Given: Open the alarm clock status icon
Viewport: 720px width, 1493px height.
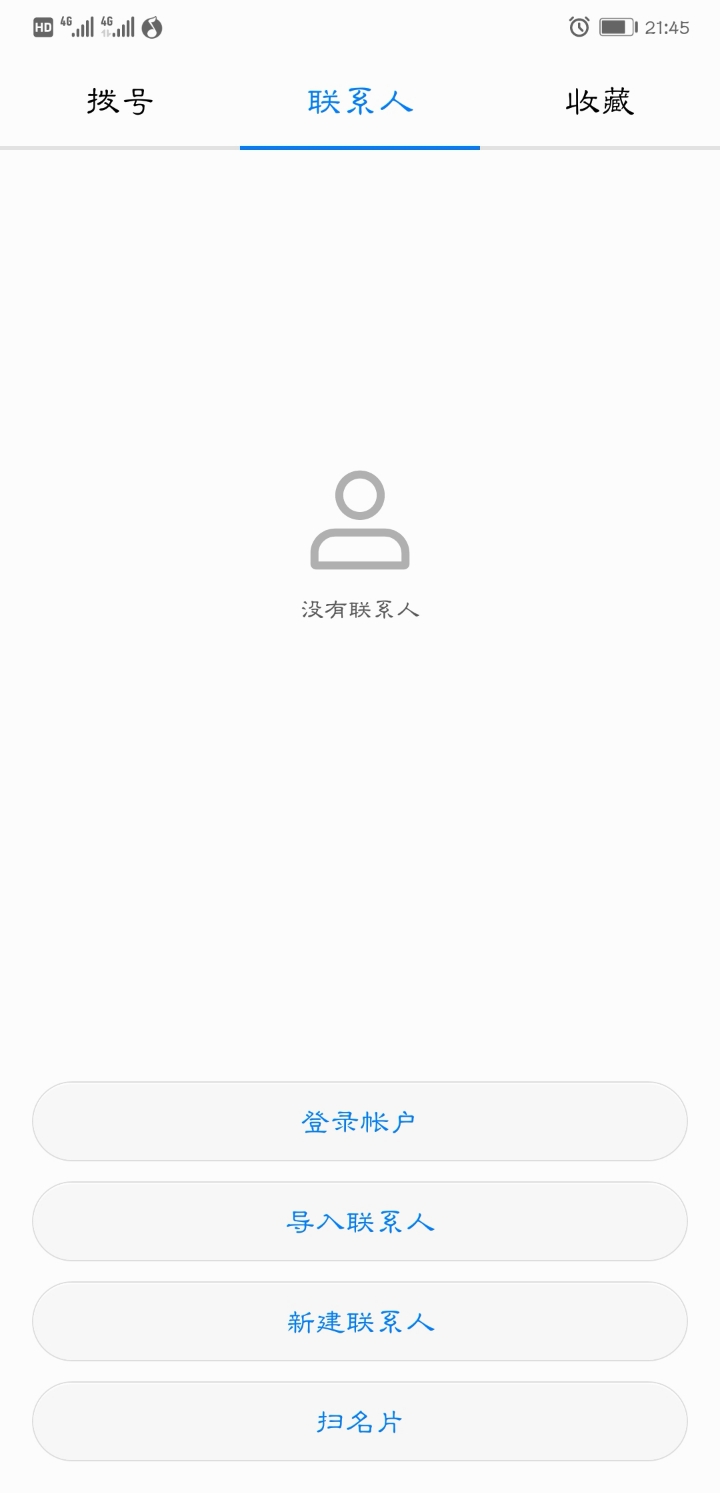Looking at the screenshot, I should click(578, 27).
